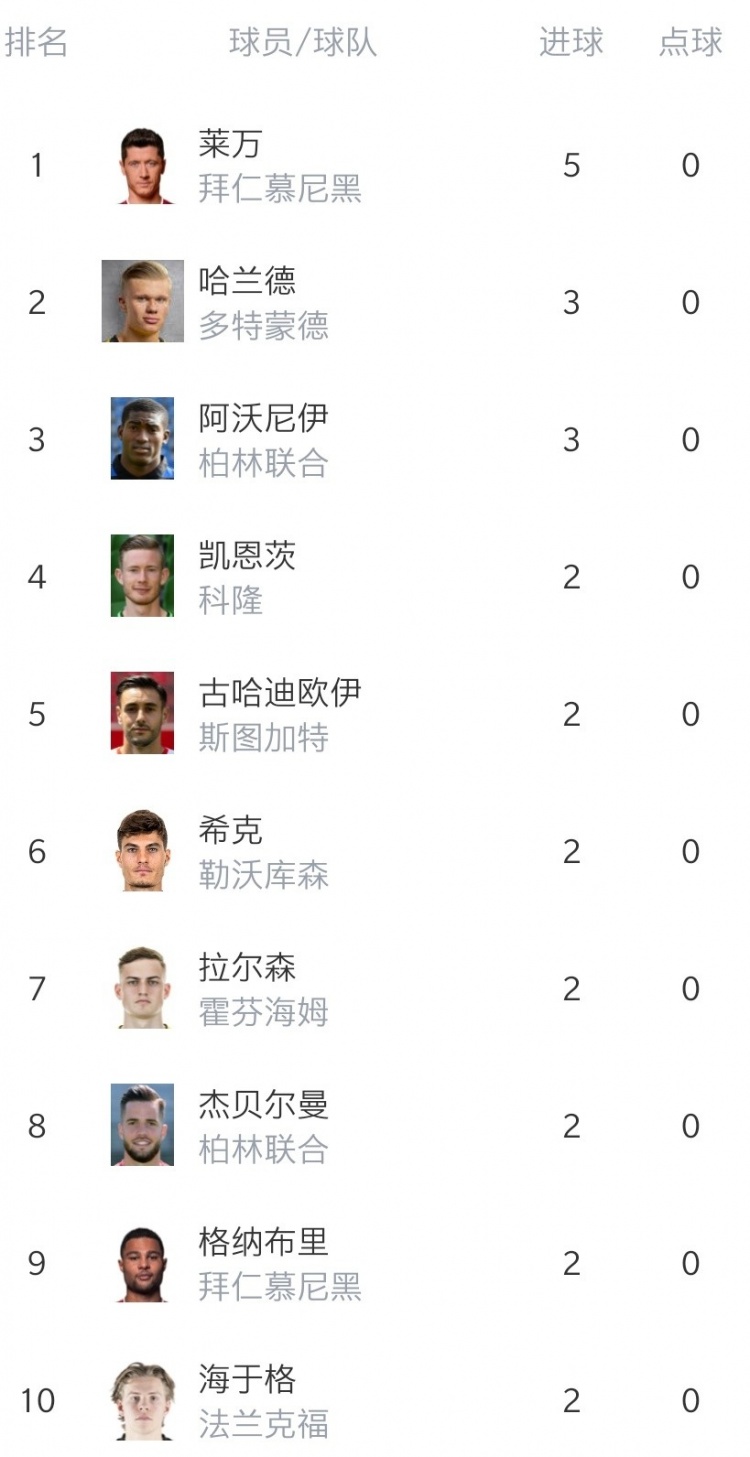This screenshot has width=750, height=1457.
Task: View 凯恩茨 from 科隆
Action: tap(375, 576)
